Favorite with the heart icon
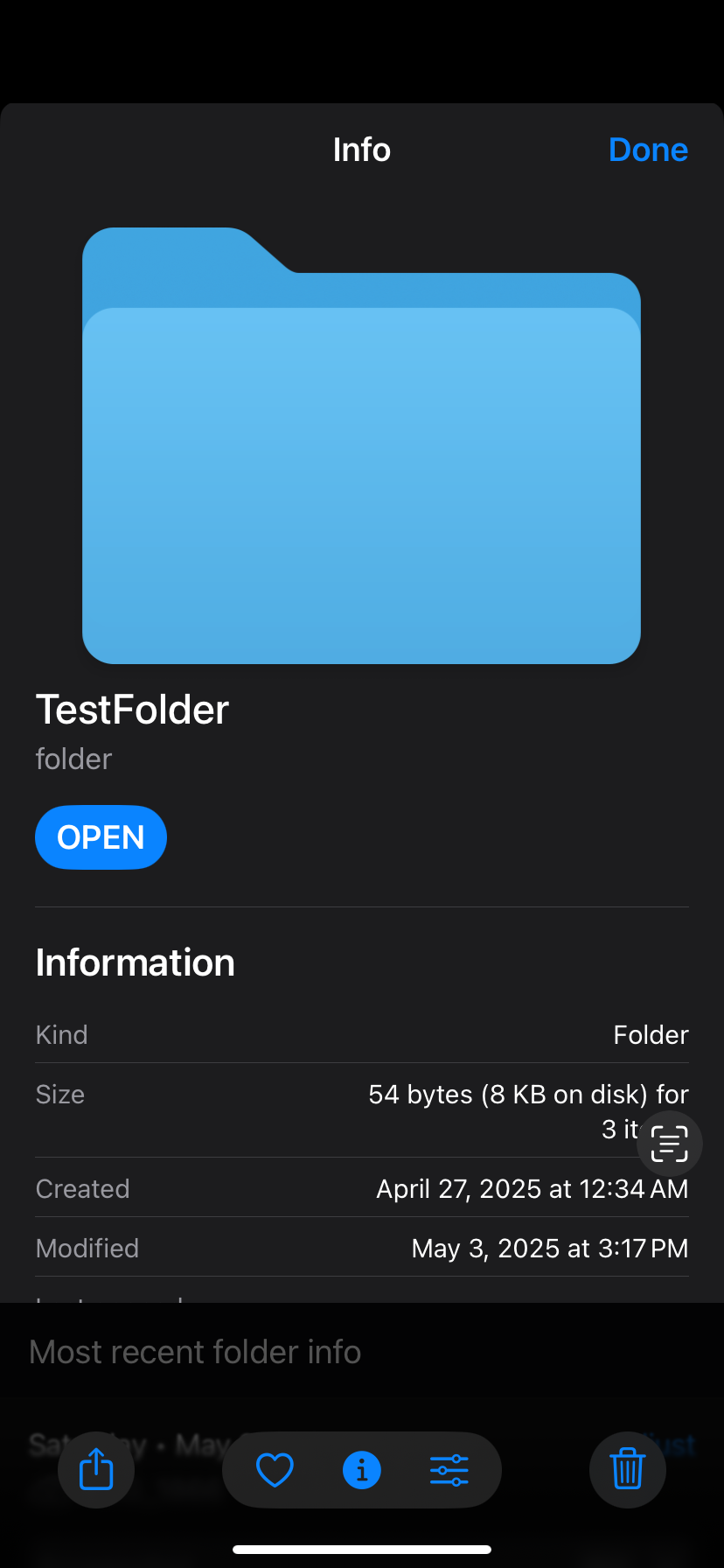724x1568 pixels. (x=275, y=1470)
